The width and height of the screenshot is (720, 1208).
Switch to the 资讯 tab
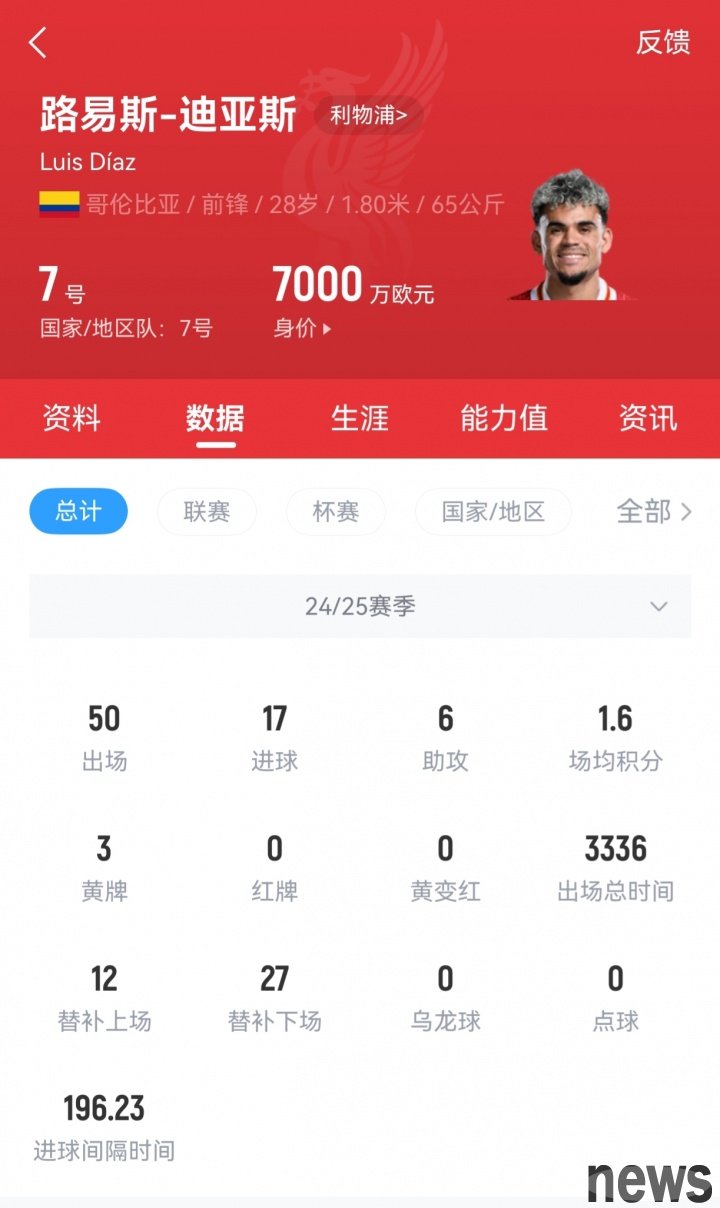647,418
